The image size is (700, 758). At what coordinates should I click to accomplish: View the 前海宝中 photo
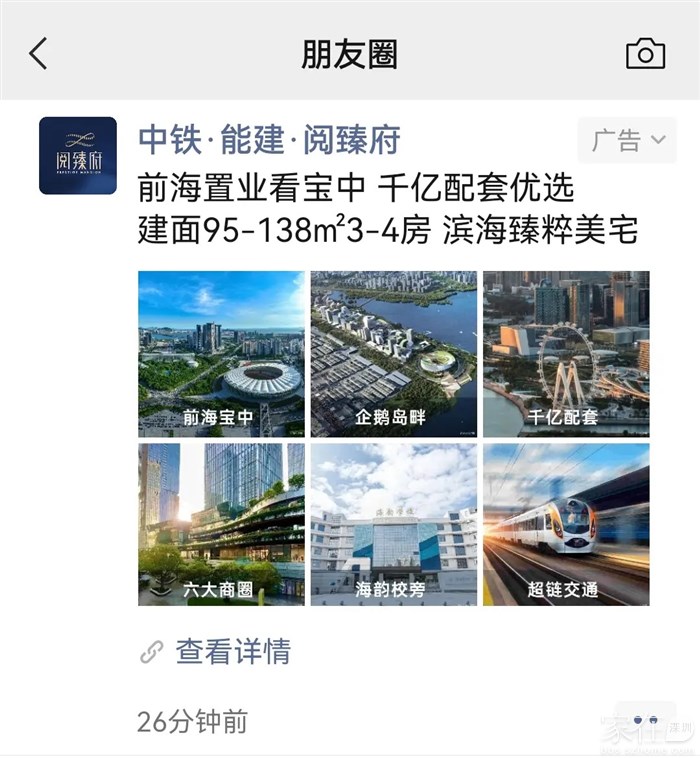(x=222, y=354)
